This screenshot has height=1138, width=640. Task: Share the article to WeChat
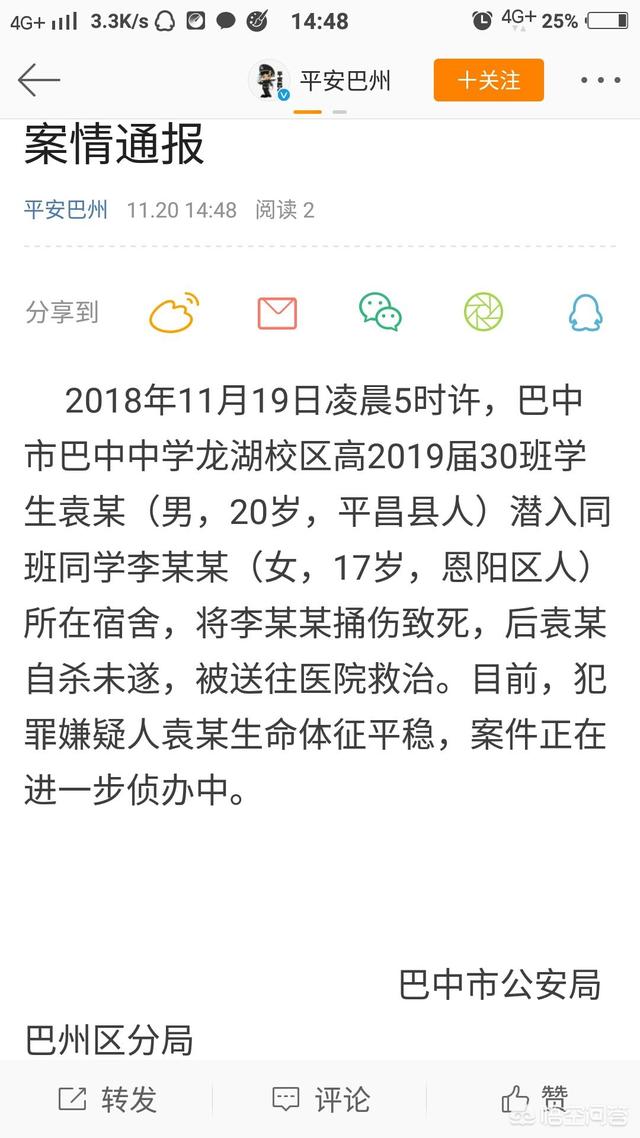click(380, 312)
